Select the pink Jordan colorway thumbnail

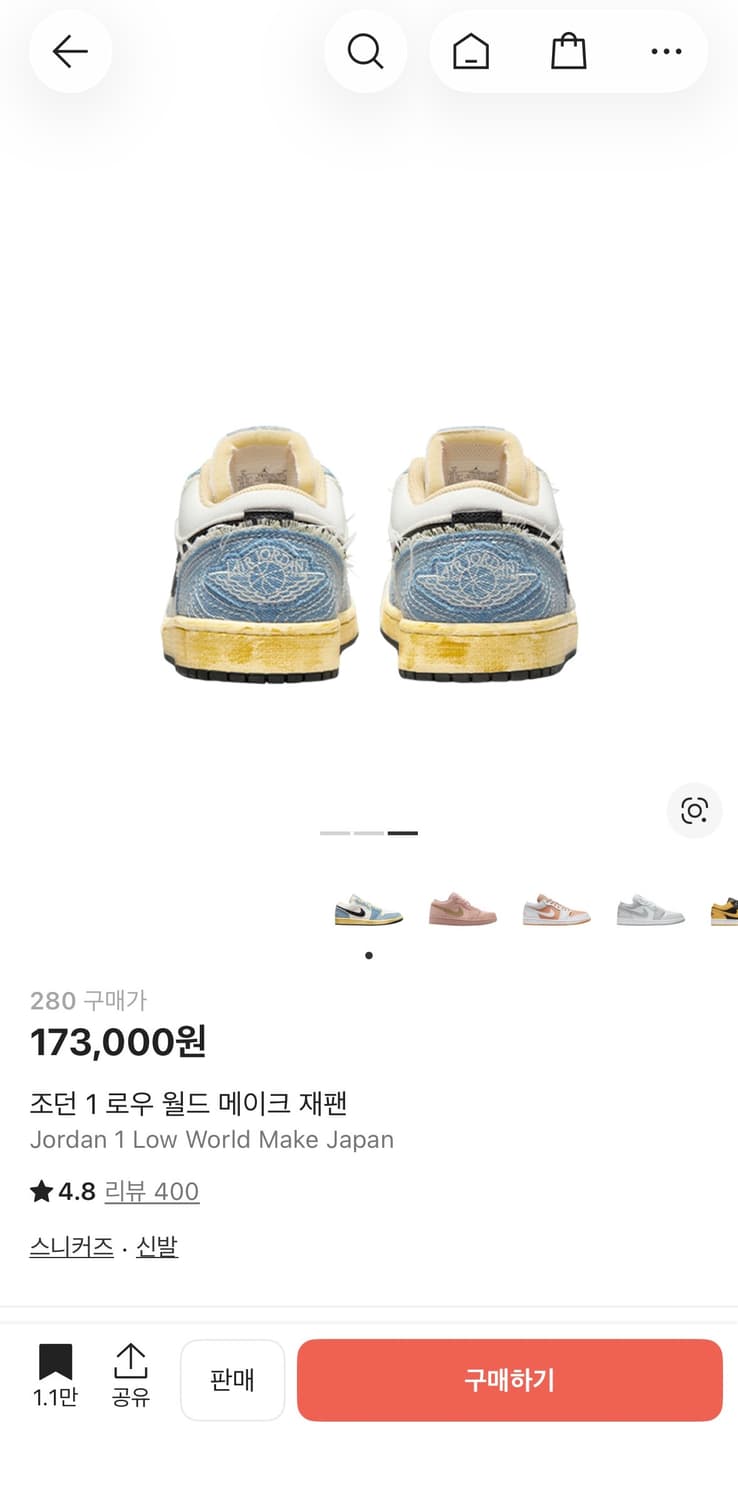461,910
